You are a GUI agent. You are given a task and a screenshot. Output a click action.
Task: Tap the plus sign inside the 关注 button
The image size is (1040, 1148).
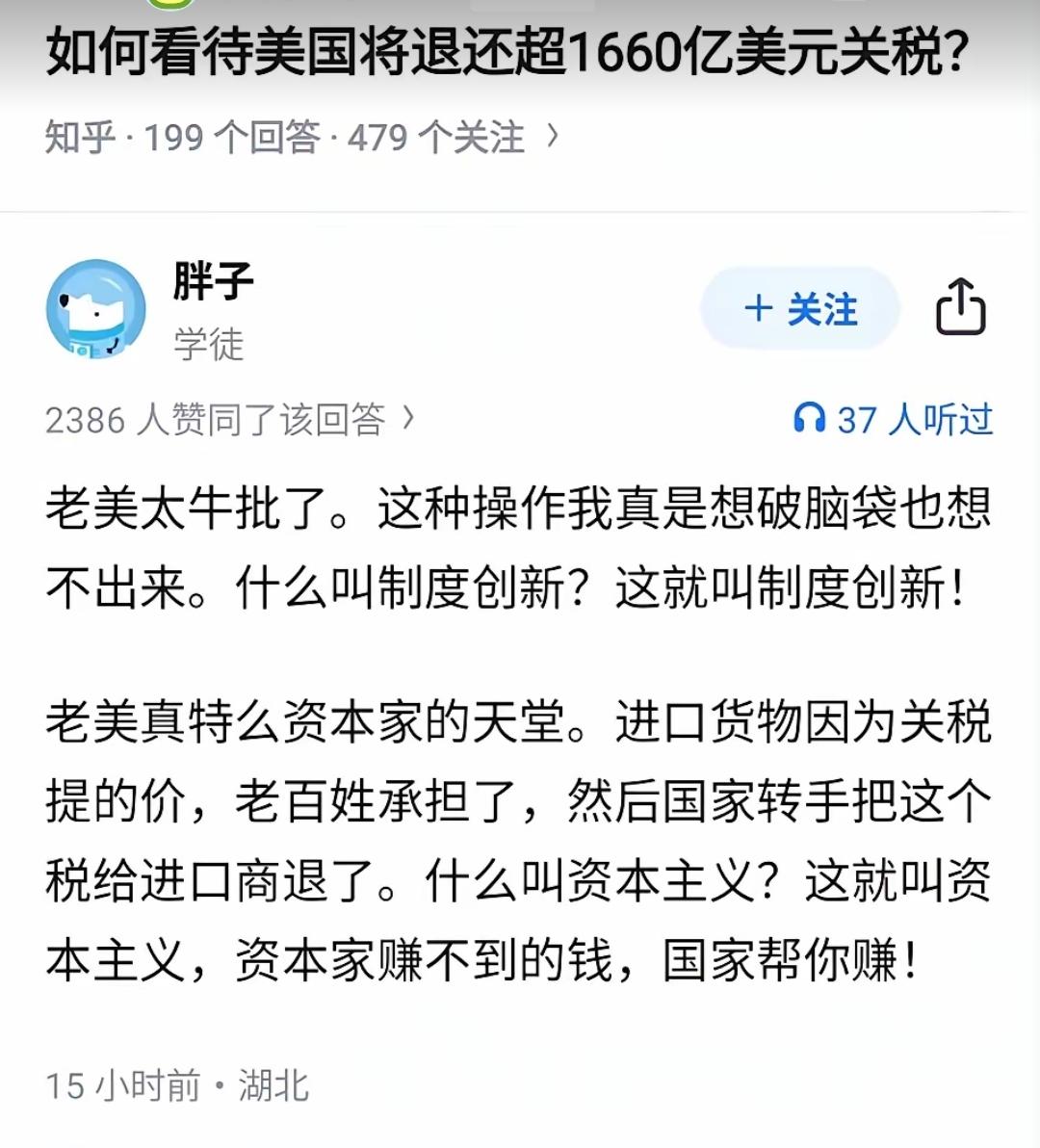click(x=758, y=309)
